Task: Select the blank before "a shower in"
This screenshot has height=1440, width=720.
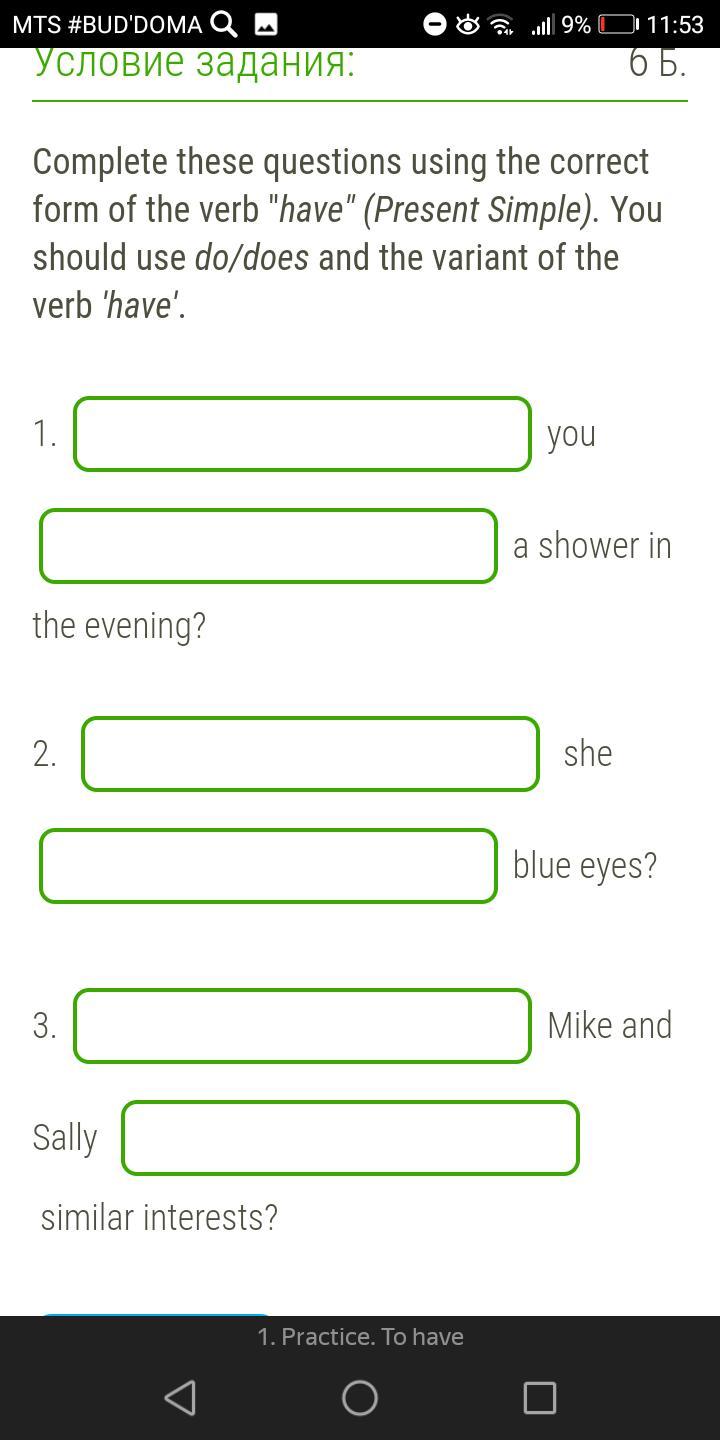Action: [268, 546]
